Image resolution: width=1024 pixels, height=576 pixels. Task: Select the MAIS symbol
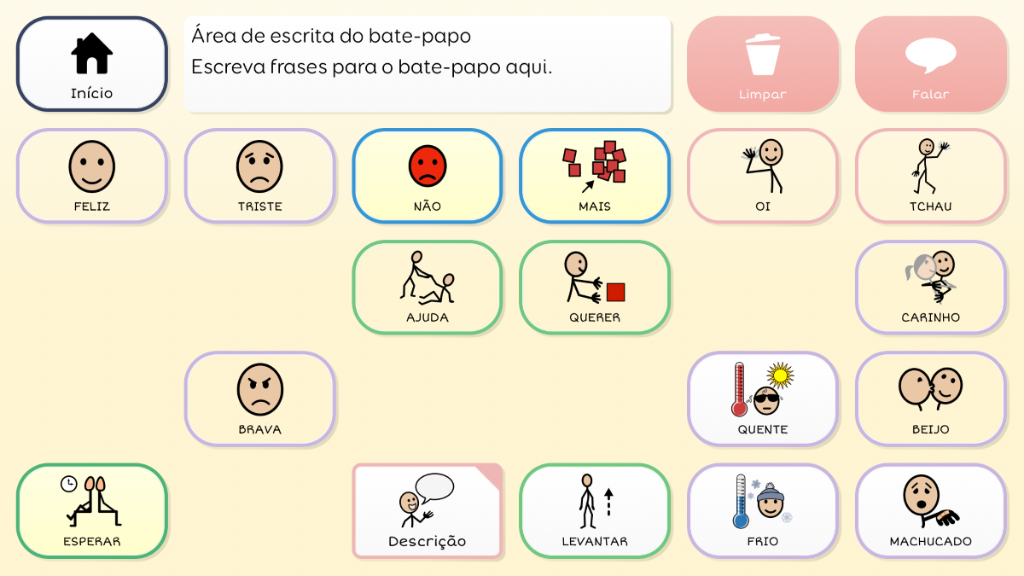[x=594, y=176]
